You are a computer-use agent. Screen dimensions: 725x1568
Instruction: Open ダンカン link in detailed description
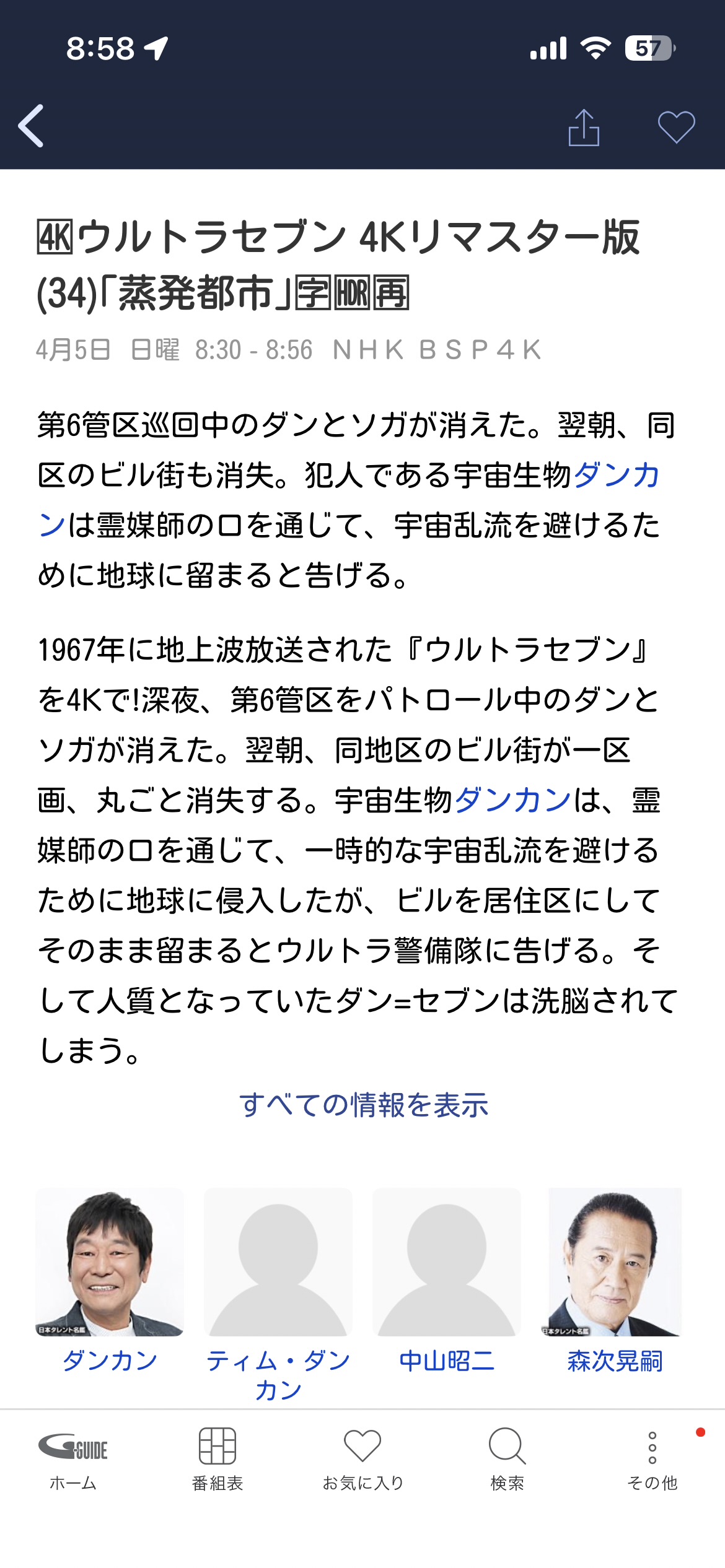point(513,800)
